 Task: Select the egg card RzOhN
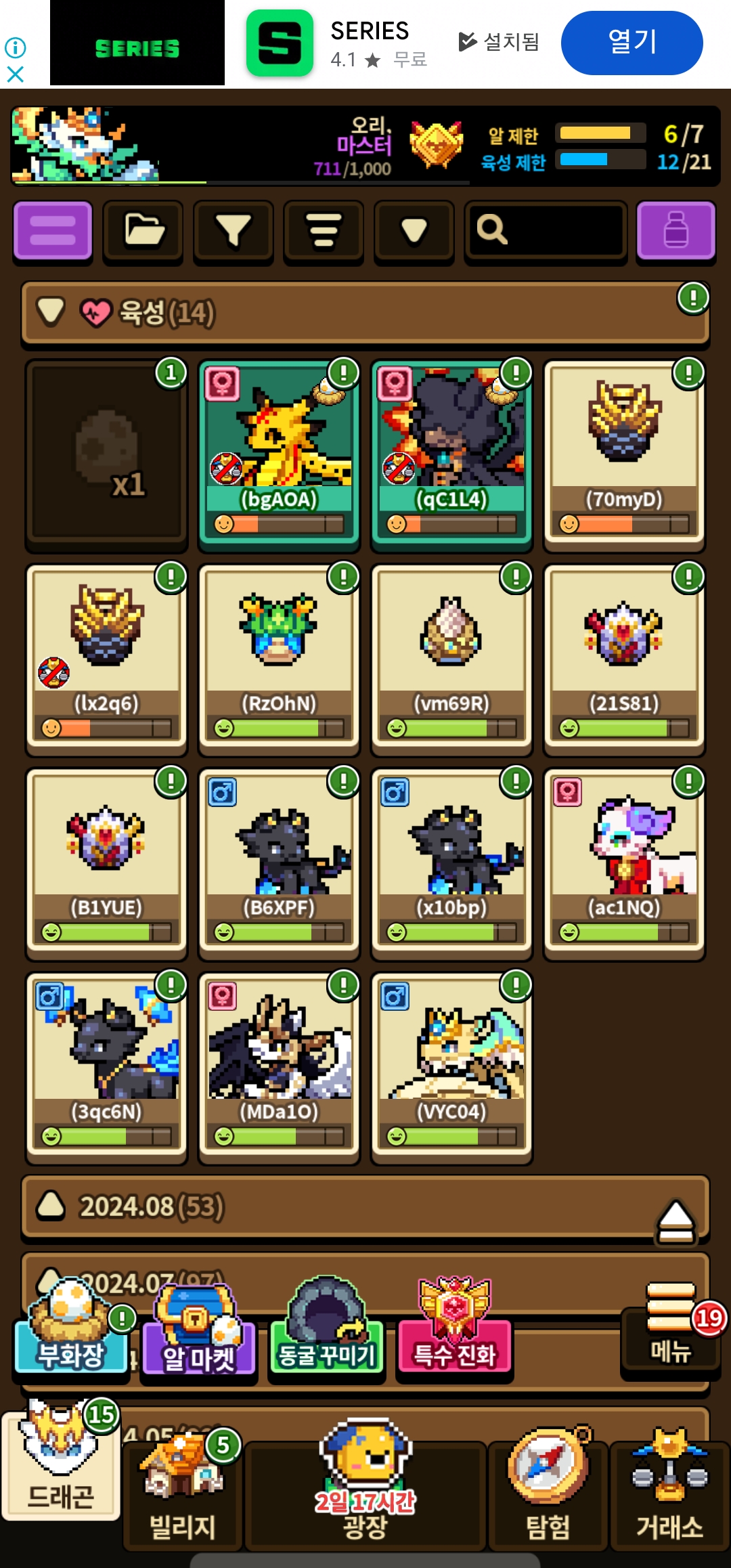(279, 656)
